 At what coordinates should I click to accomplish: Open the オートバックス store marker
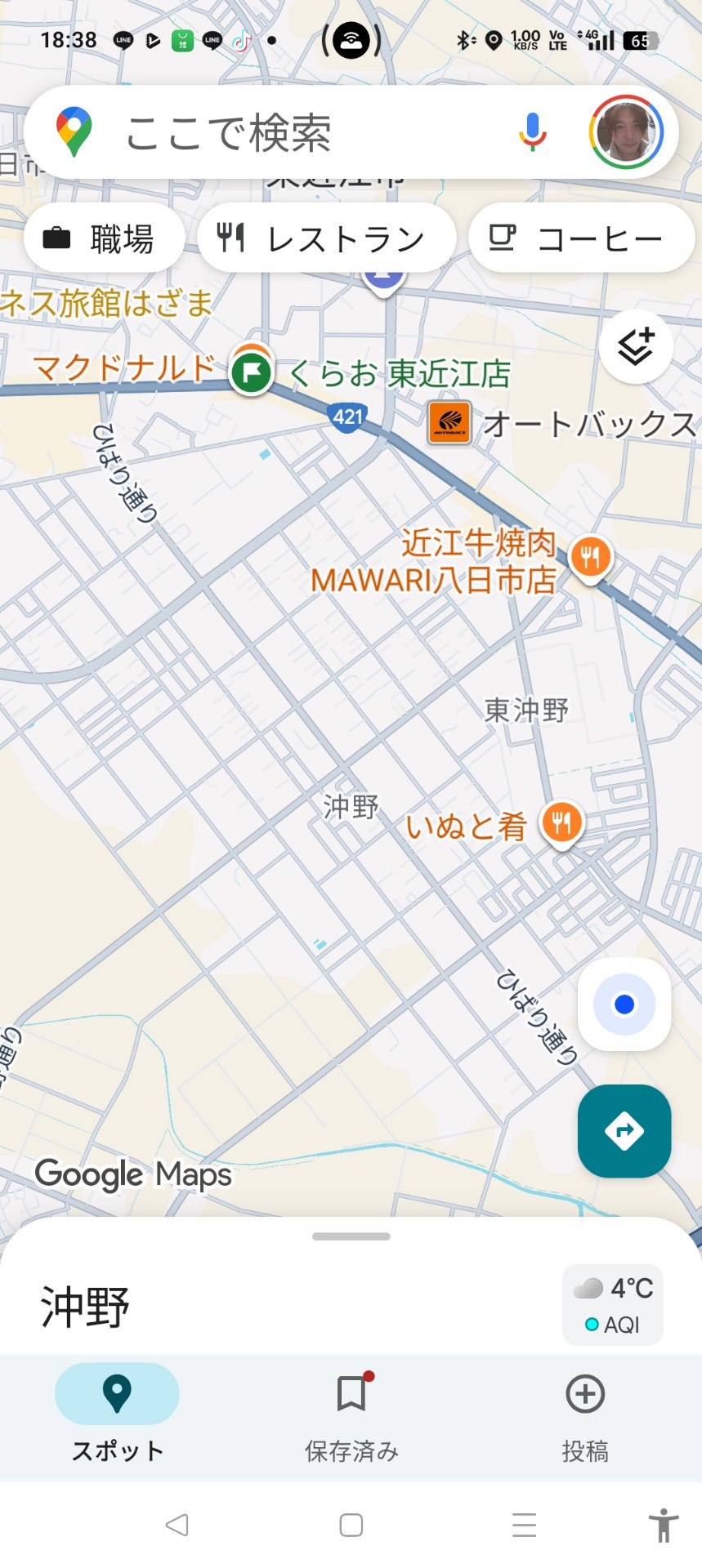tap(449, 422)
